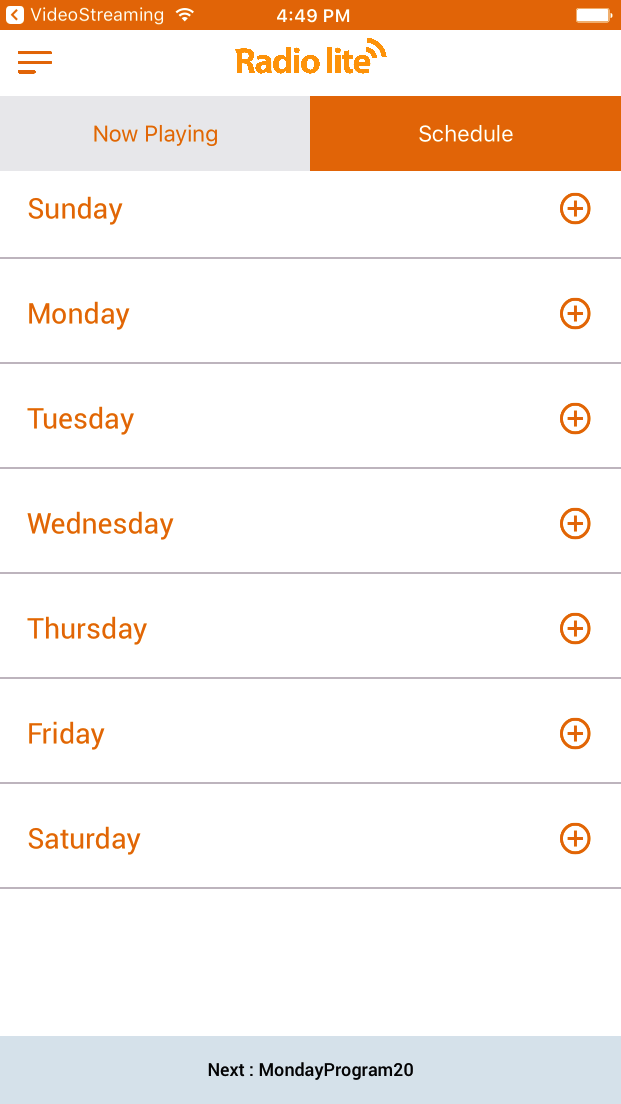621x1104 pixels.
Task: Expand Friday's schedule
Action: pos(574,734)
